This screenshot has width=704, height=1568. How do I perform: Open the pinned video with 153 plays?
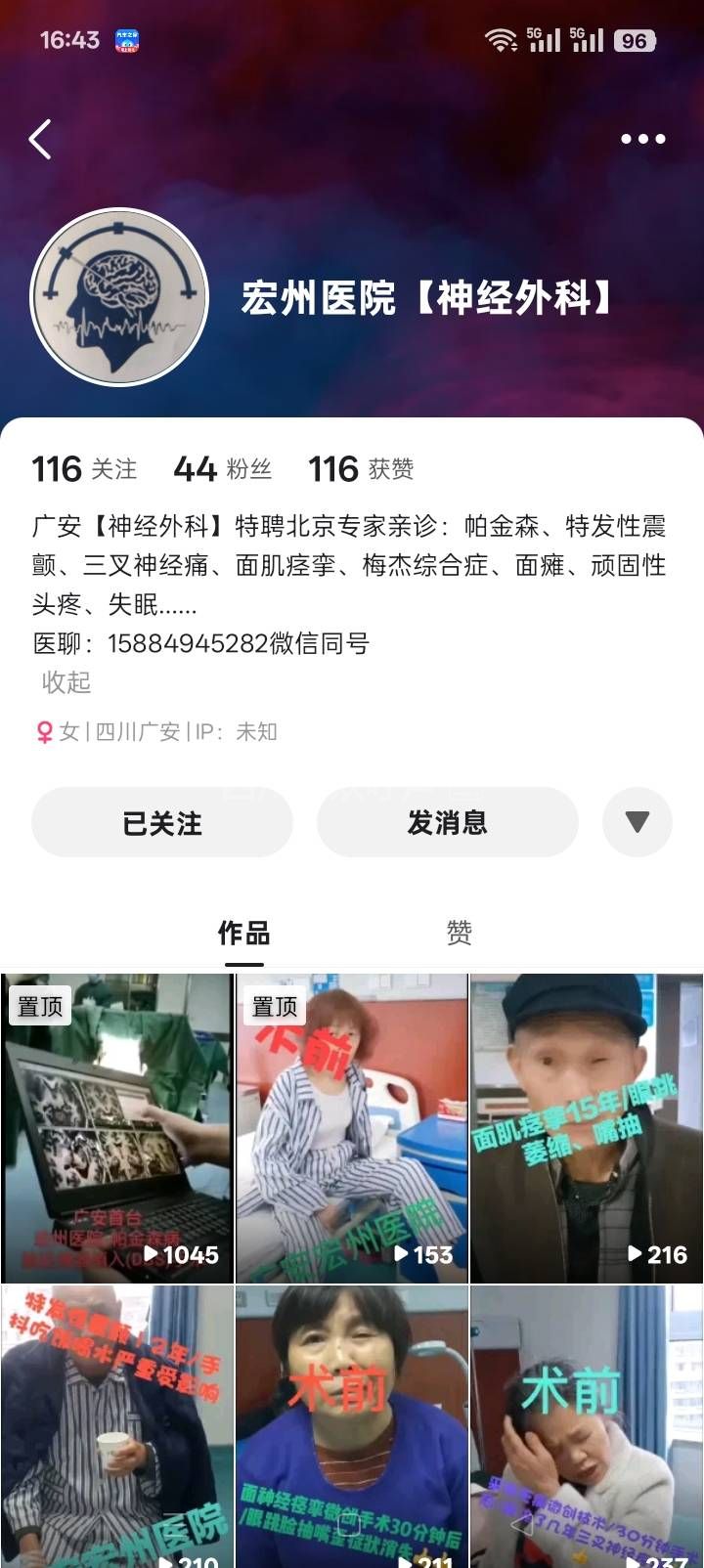coord(352,1127)
